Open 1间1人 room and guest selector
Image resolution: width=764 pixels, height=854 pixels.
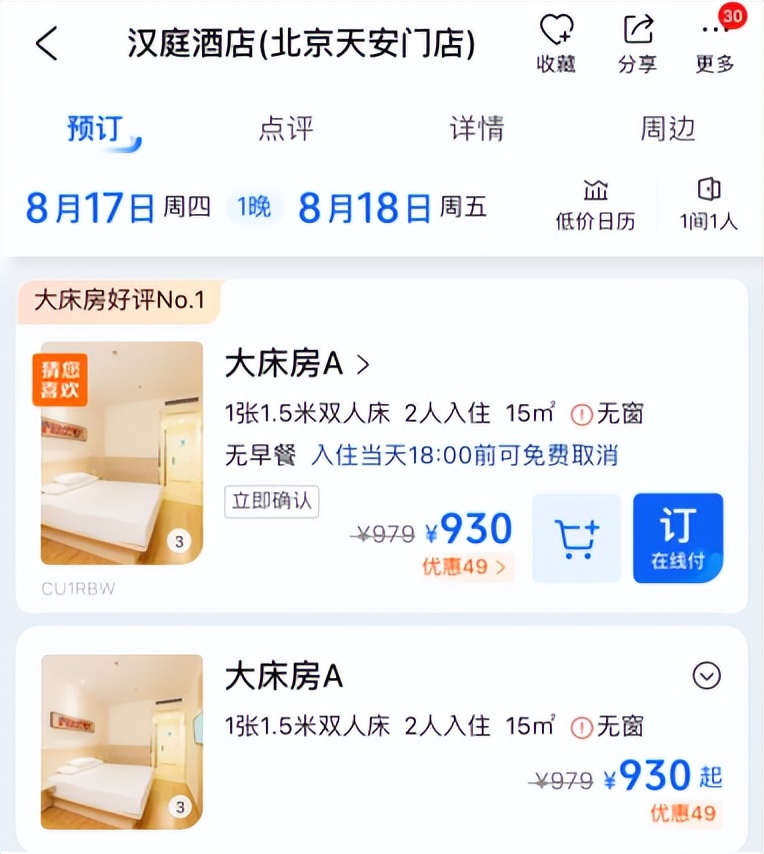[709, 202]
